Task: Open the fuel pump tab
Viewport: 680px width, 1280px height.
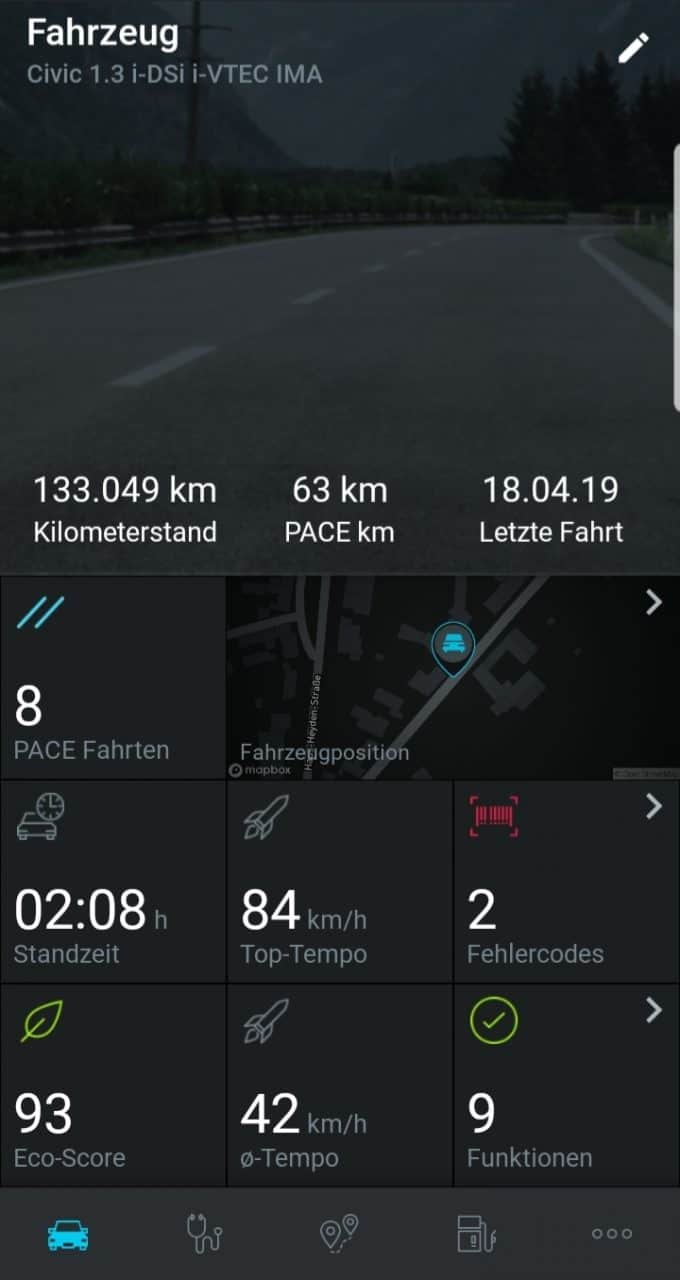Action: pos(475,1234)
